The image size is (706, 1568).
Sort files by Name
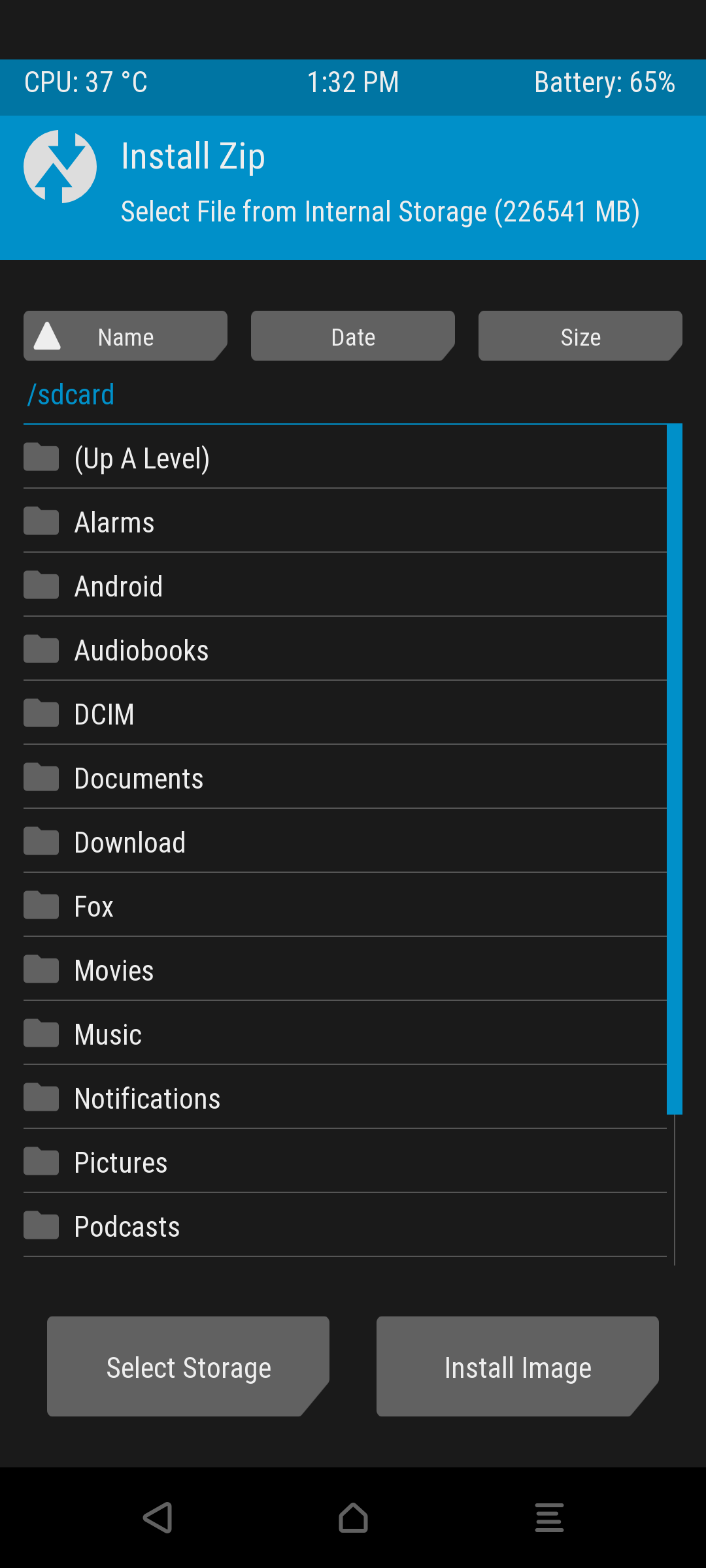(x=126, y=336)
